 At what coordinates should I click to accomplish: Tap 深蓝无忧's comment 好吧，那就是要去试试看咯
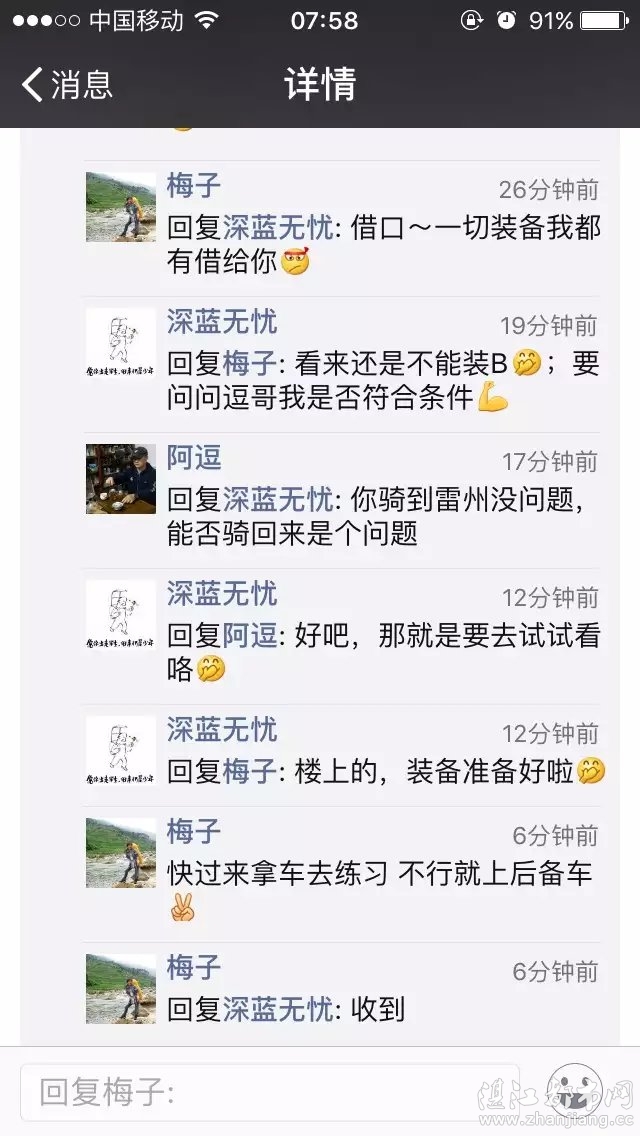click(384, 652)
